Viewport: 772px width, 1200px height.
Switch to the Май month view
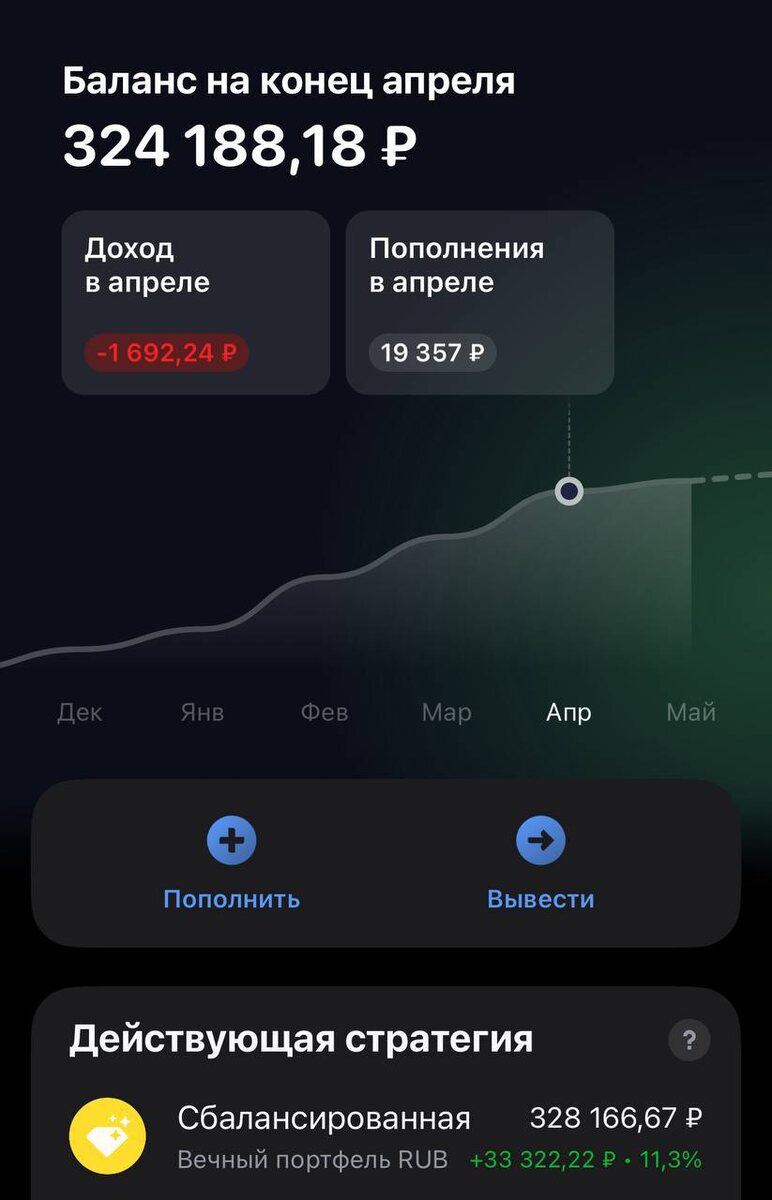coord(690,712)
